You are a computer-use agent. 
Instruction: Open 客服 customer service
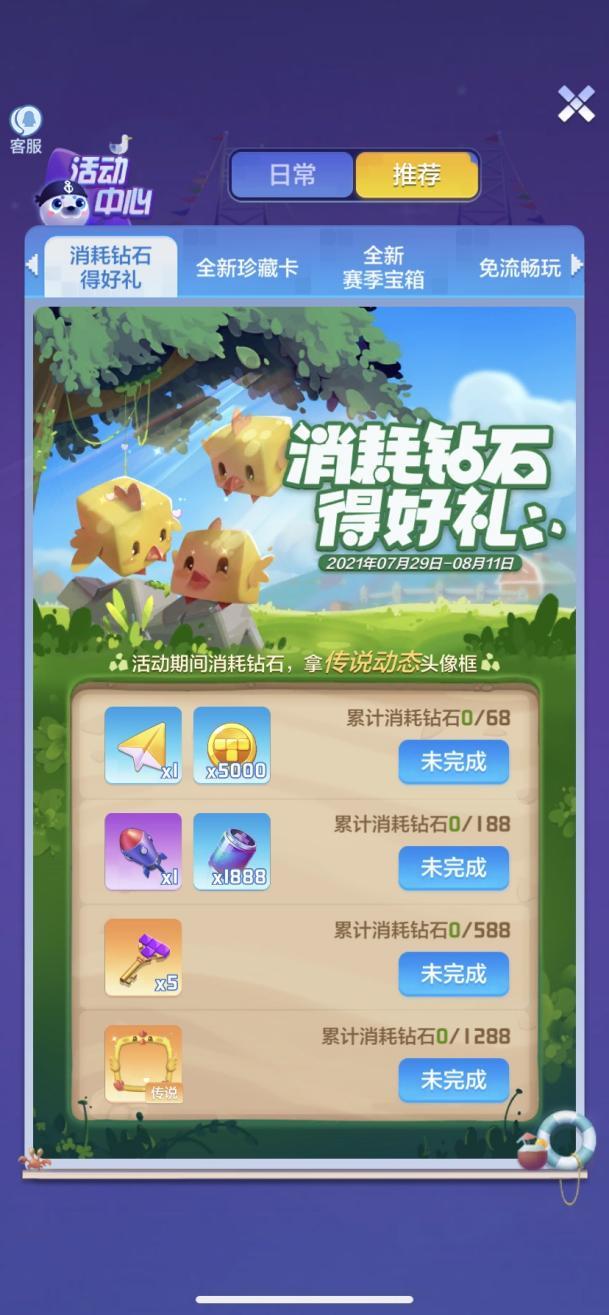26,131
